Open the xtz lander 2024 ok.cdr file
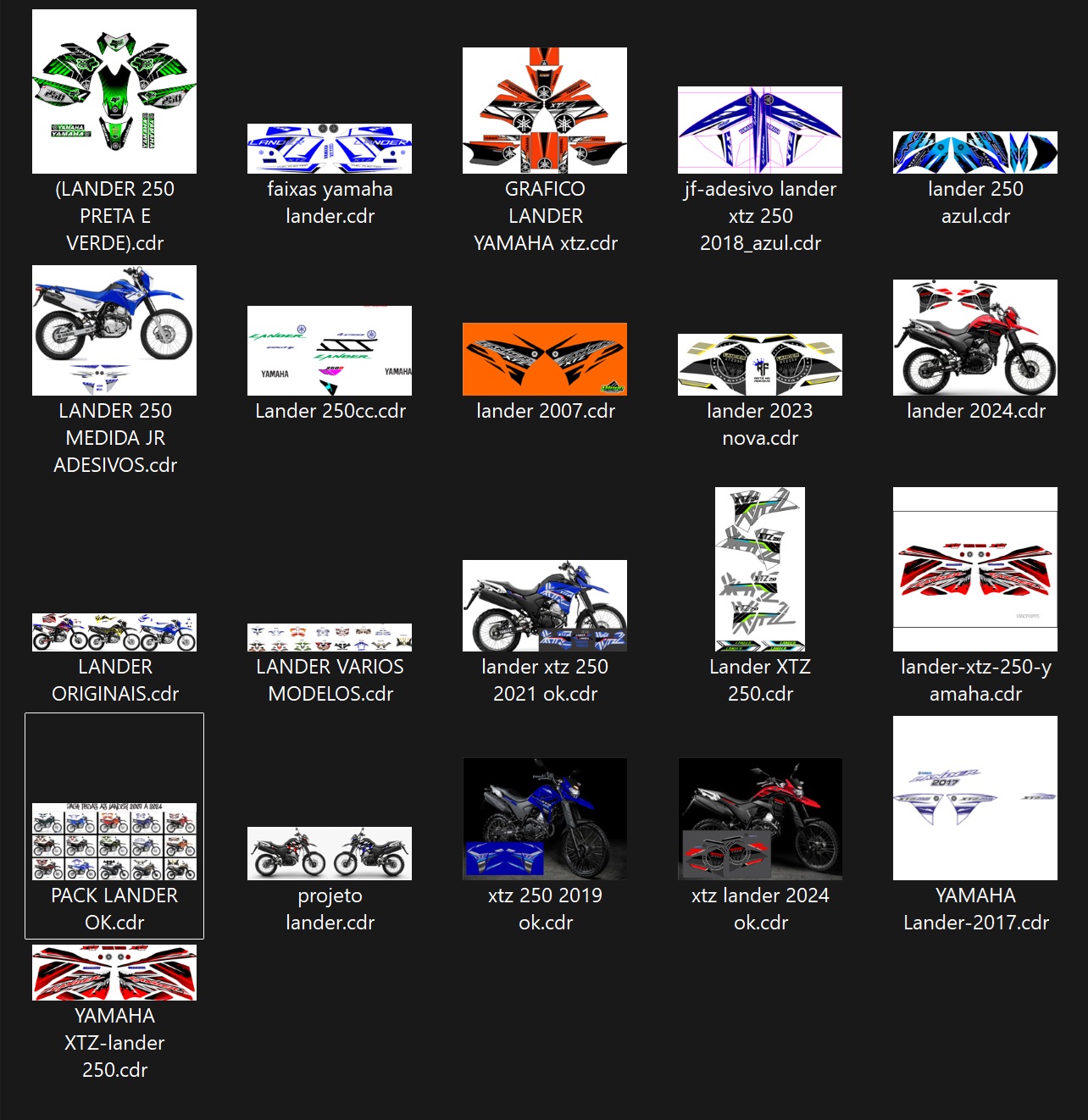This screenshot has width=1088, height=1120. (760, 818)
